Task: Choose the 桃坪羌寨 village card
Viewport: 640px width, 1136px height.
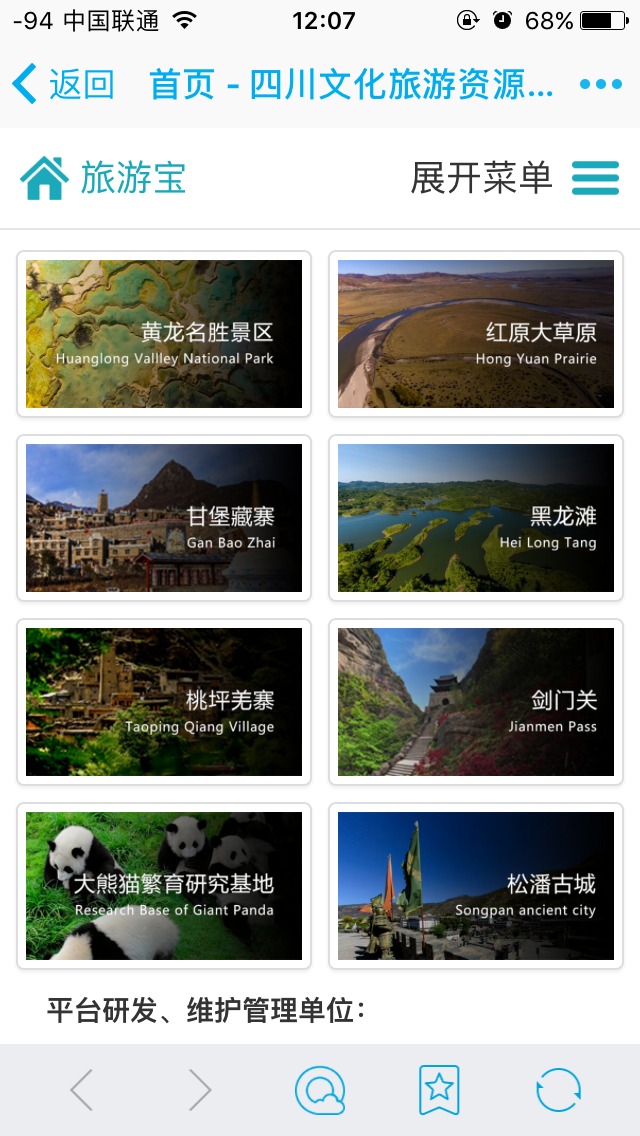Action: pos(164,702)
